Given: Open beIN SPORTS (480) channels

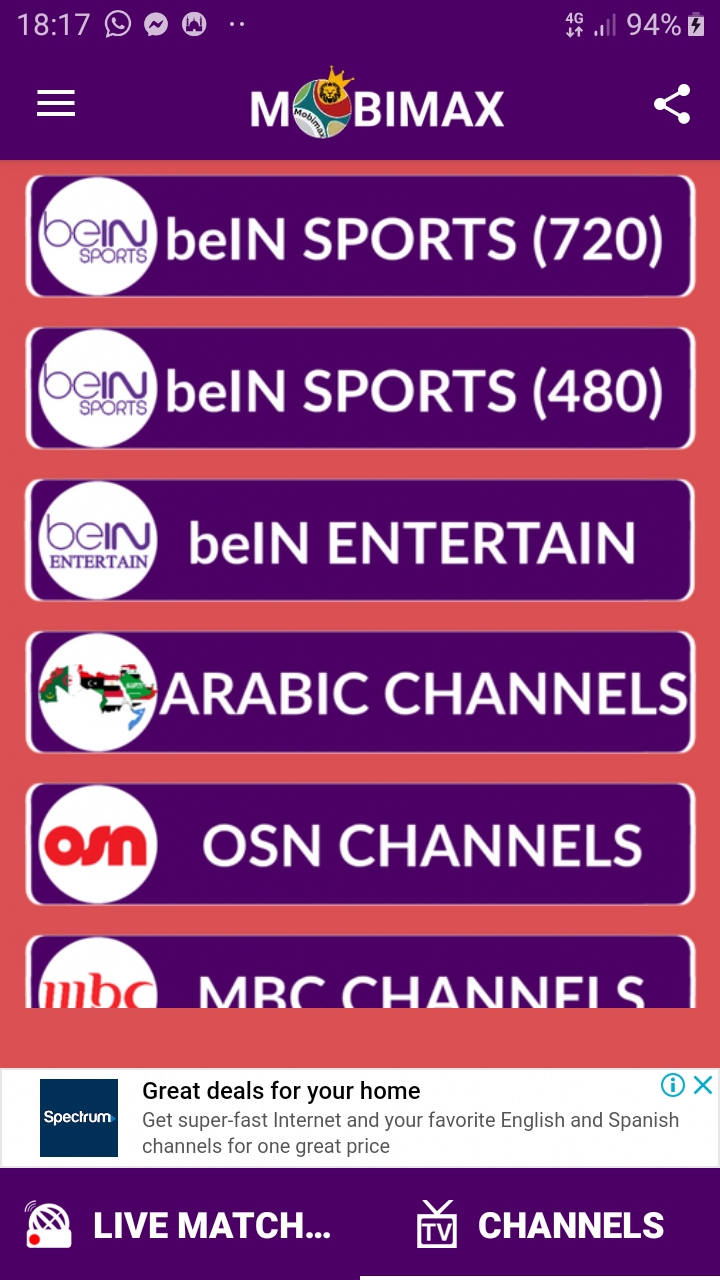Looking at the screenshot, I should (360, 389).
